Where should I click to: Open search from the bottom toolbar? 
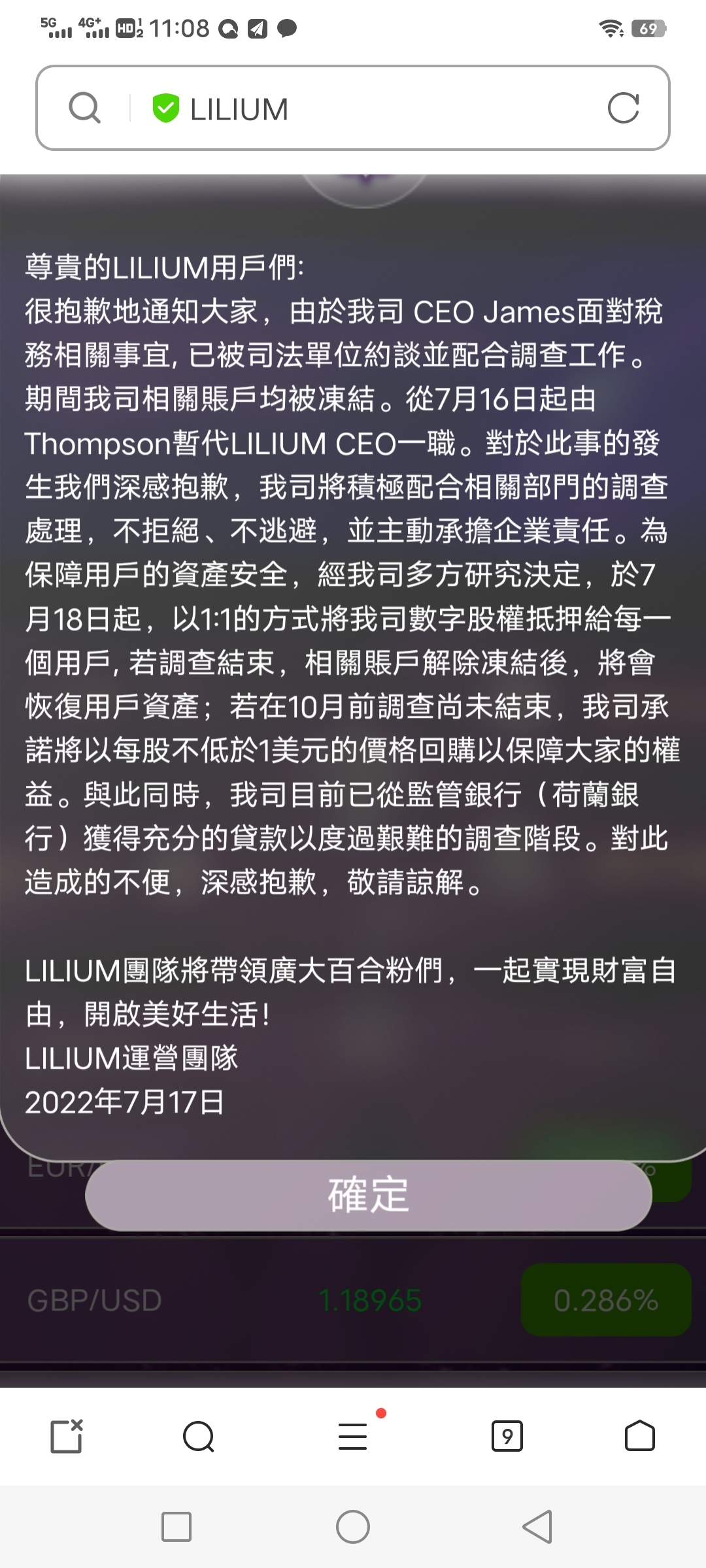click(x=199, y=1436)
